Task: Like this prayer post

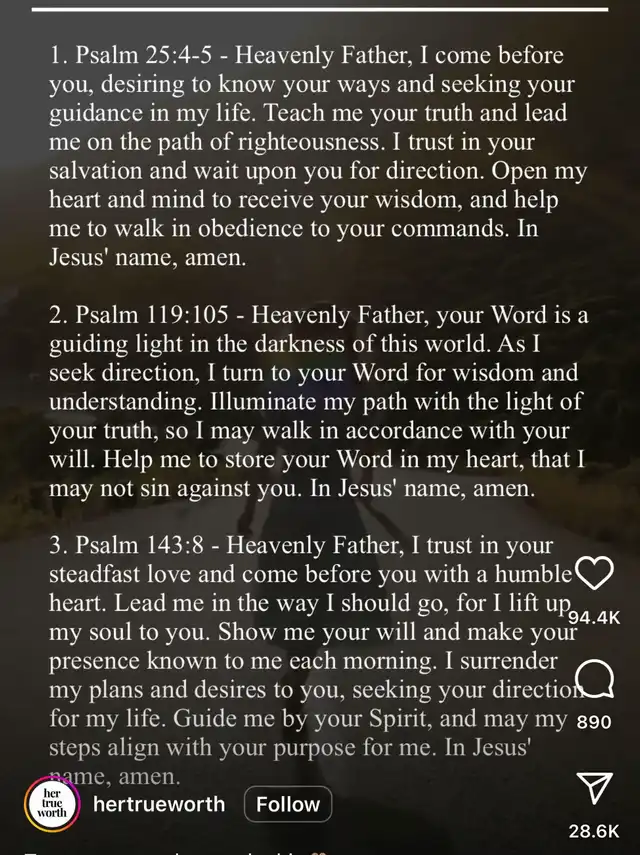Action: [596, 575]
